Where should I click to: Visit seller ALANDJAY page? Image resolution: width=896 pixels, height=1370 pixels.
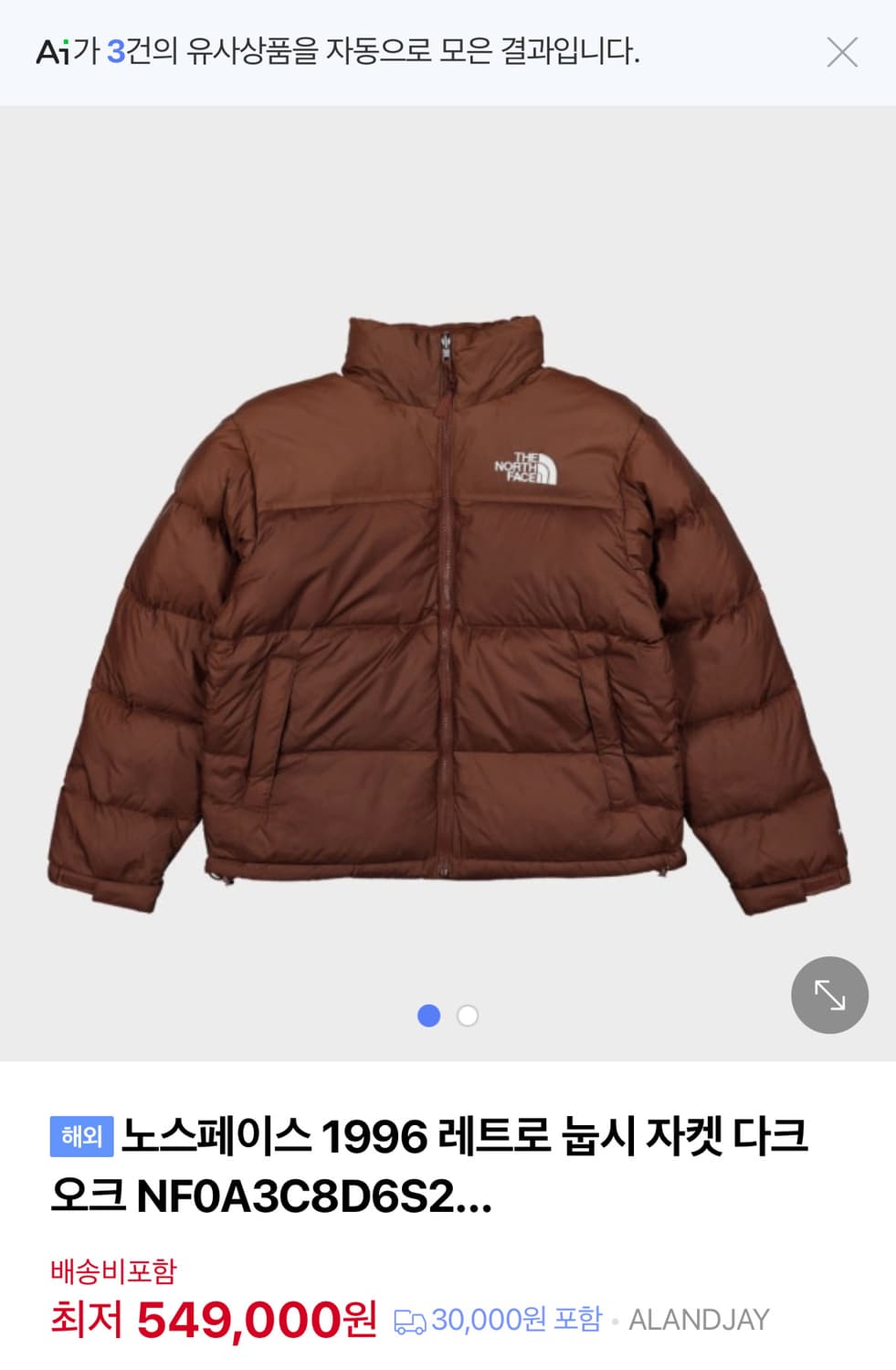point(697,1319)
